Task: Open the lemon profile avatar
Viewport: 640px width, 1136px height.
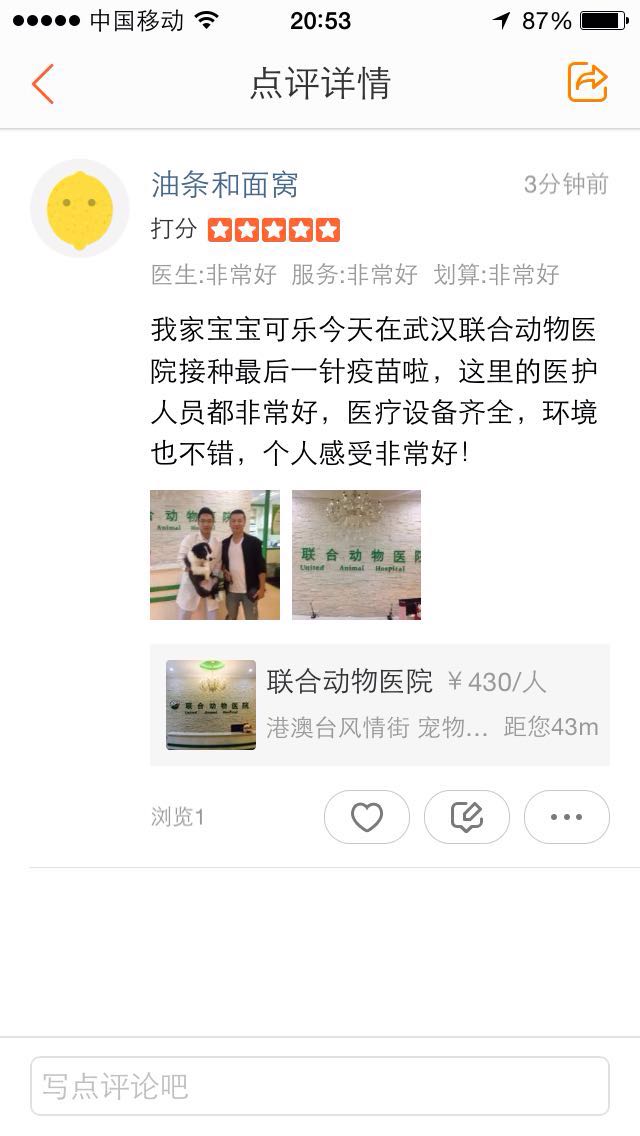Action: [x=80, y=208]
